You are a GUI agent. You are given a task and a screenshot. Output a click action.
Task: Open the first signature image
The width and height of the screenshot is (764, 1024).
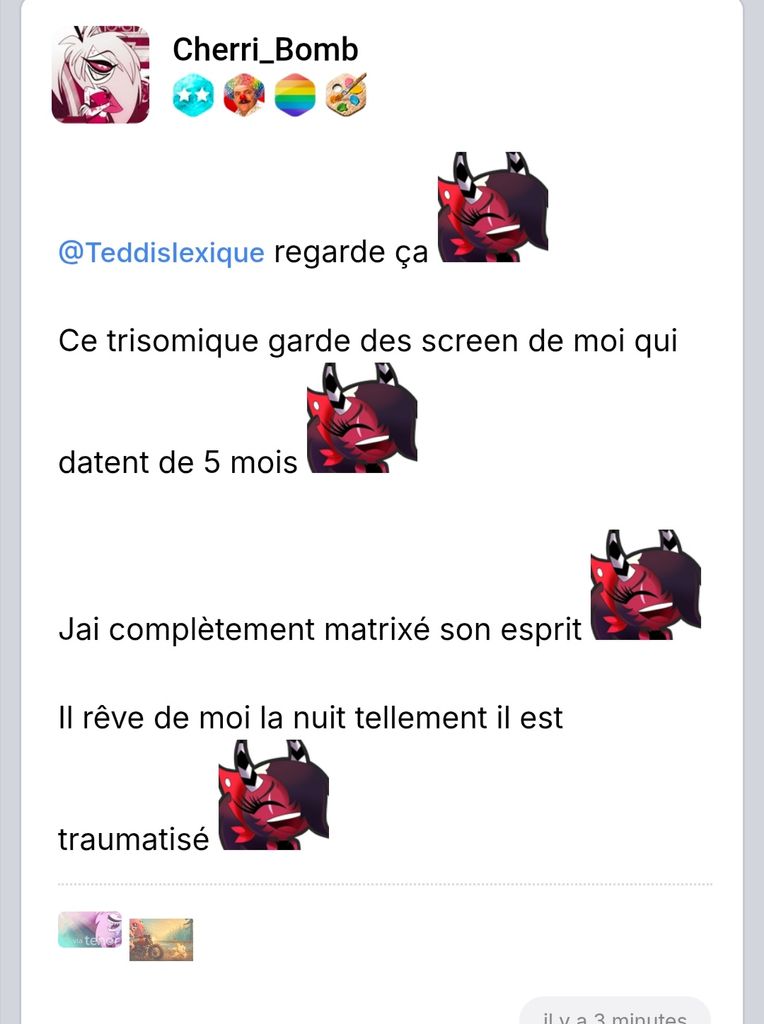click(90, 929)
